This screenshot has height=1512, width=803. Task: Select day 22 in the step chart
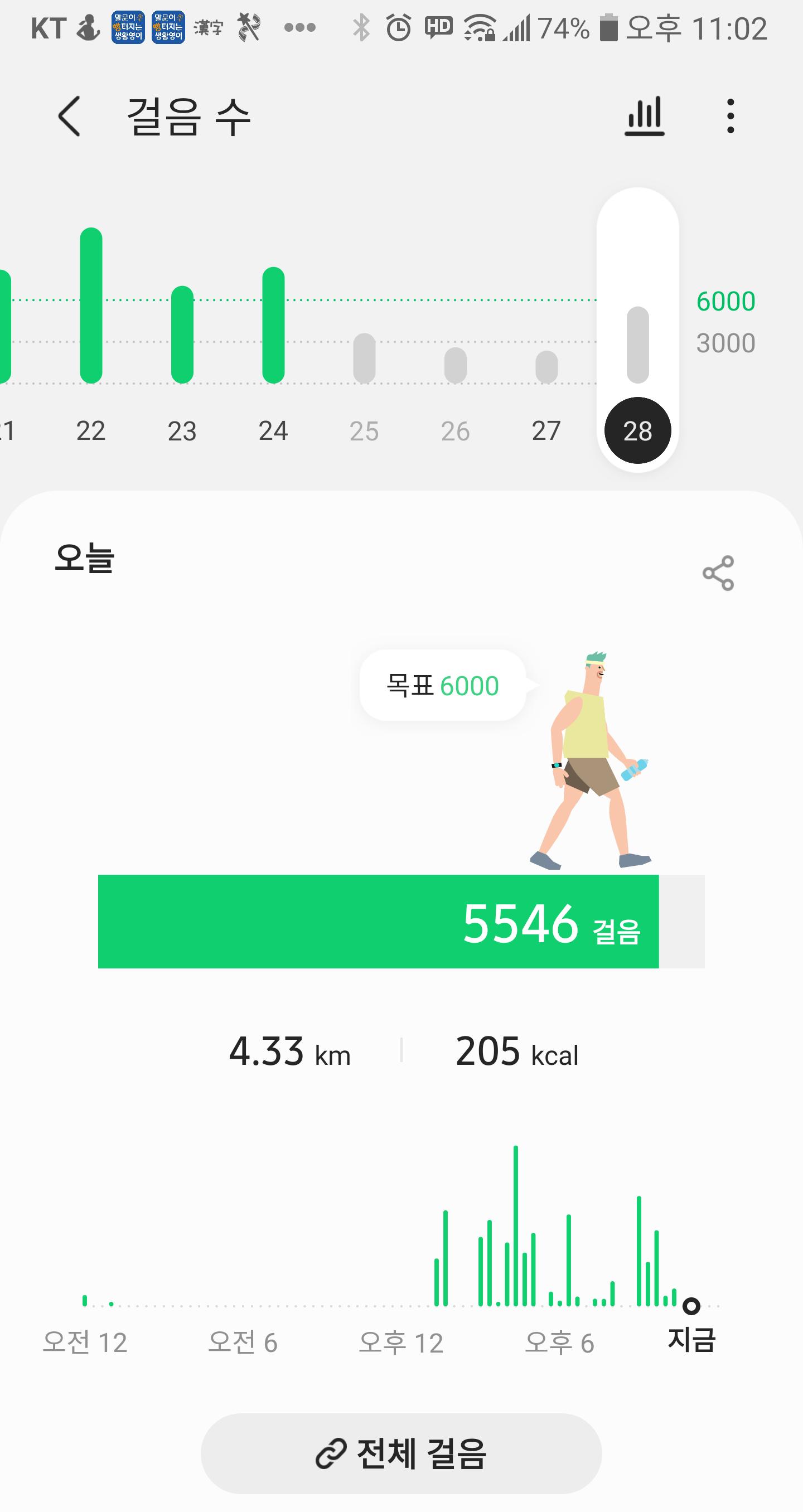(91, 329)
